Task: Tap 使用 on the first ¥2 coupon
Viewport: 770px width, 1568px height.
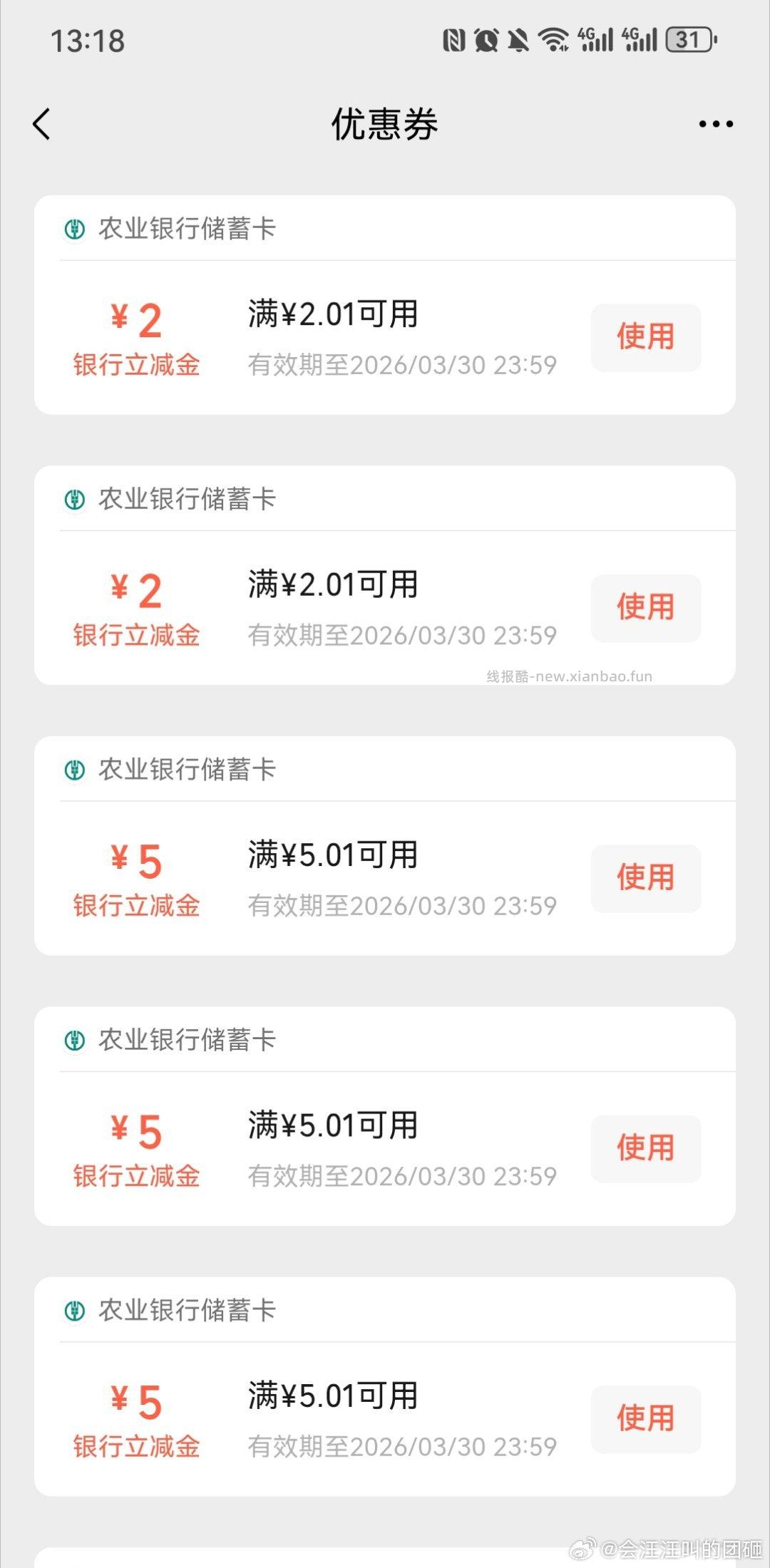Action: [644, 337]
